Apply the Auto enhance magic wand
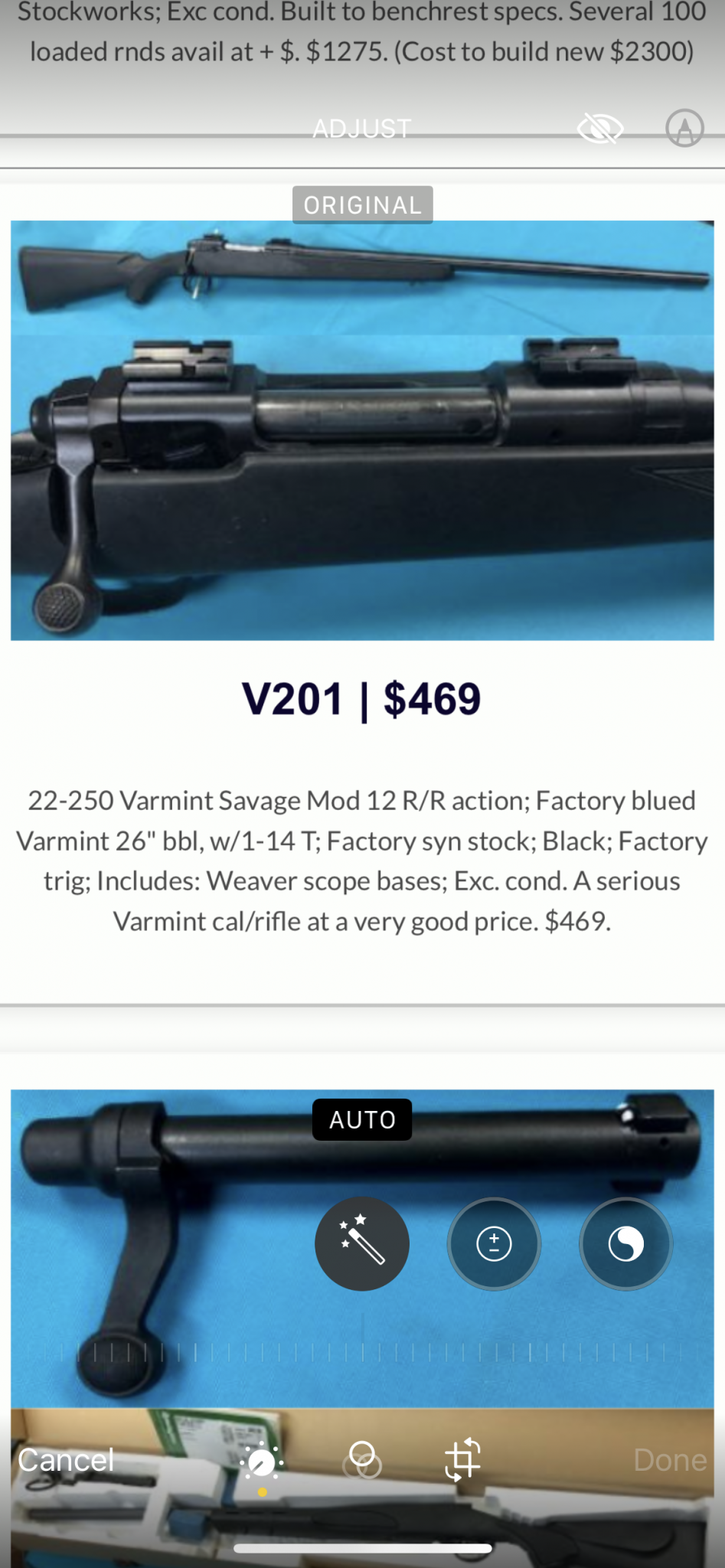The height and width of the screenshot is (1568, 725). 362,1243
